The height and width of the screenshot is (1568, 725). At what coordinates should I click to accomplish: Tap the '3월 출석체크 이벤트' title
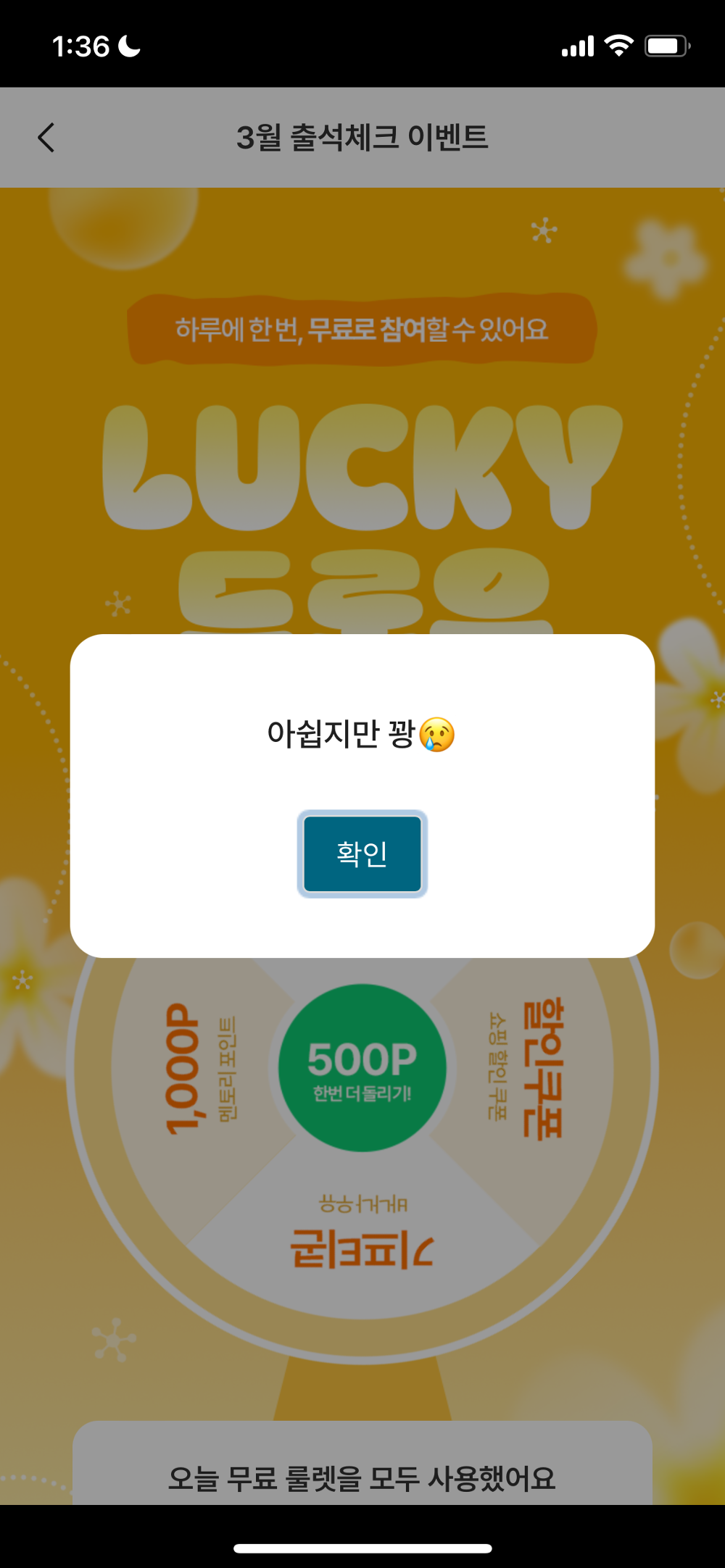[x=362, y=138]
